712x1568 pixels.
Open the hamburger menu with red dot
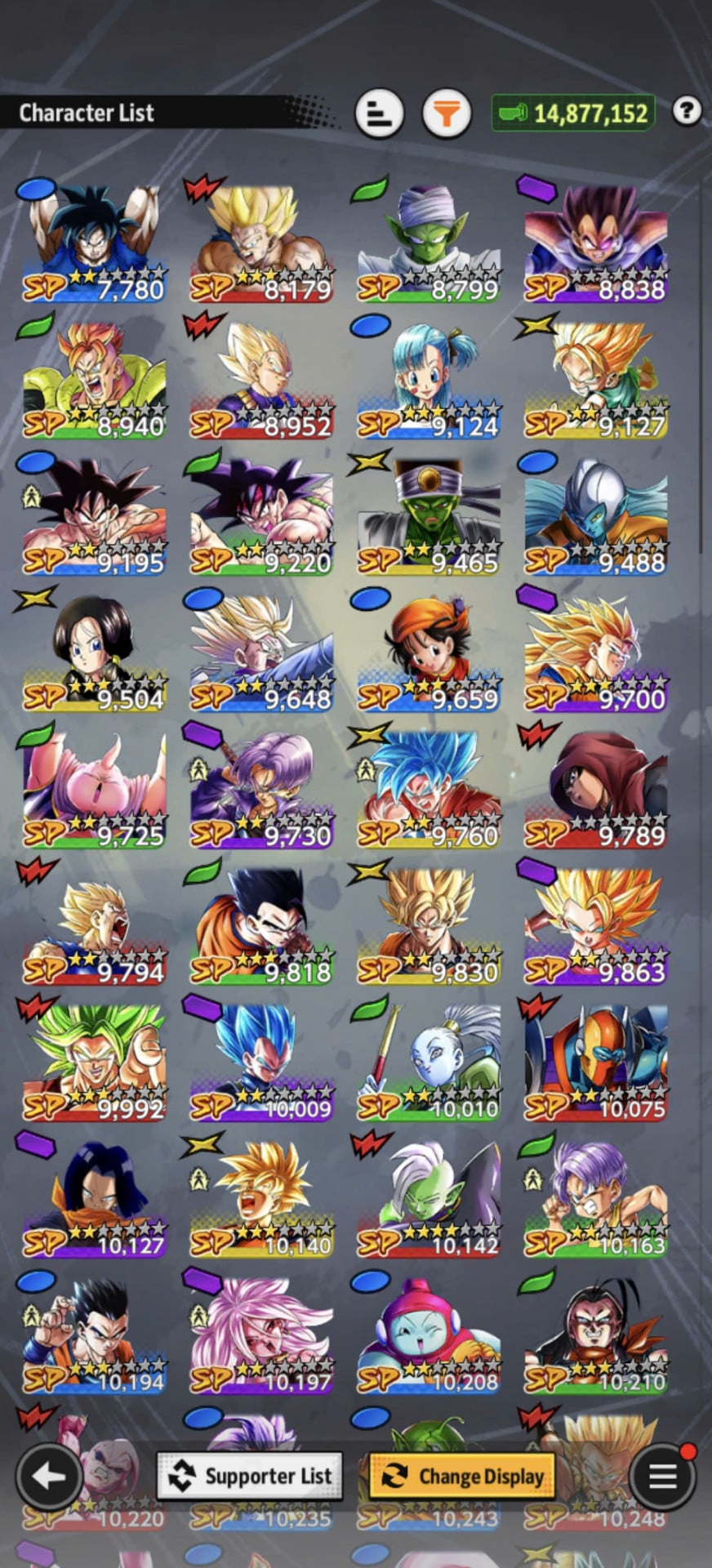point(662,1476)
